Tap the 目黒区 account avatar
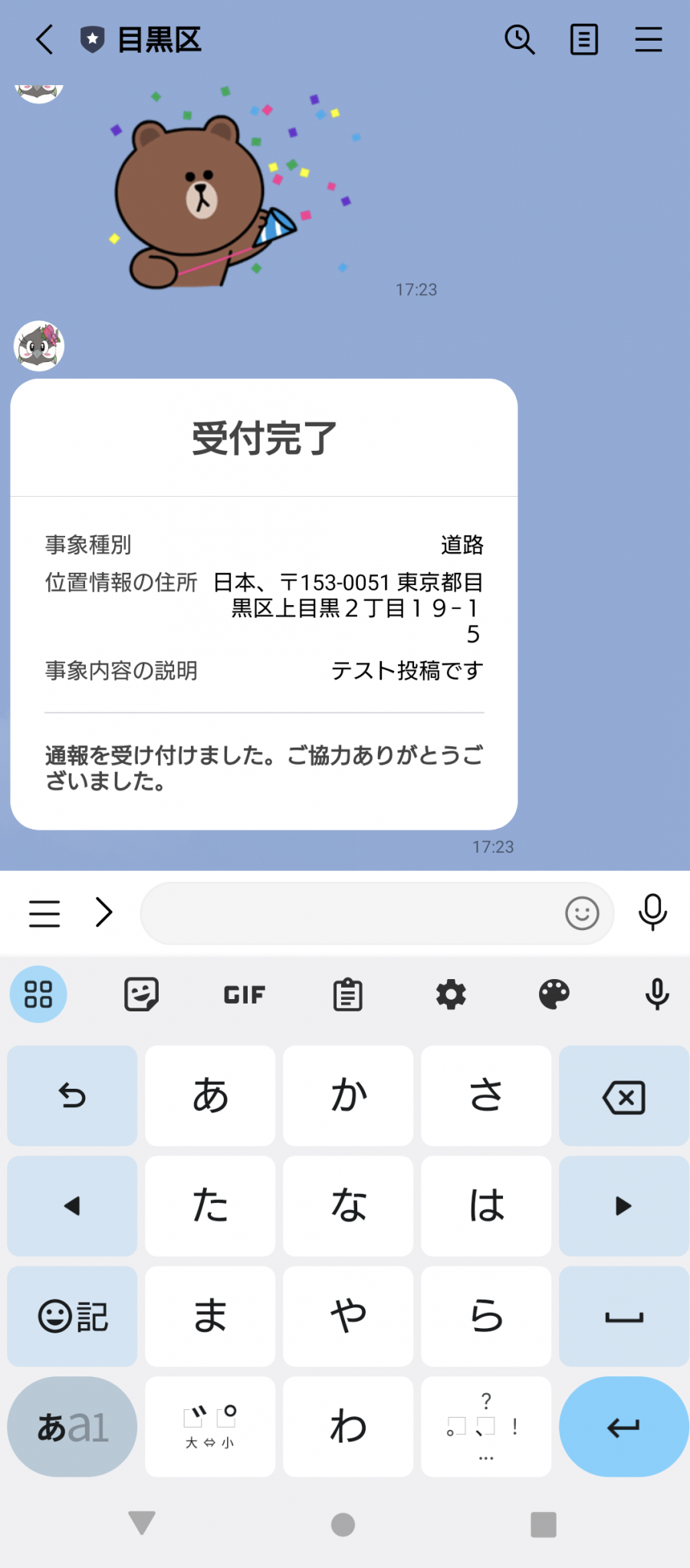Viewport: 690px width, 1568px height. point(39,346)
